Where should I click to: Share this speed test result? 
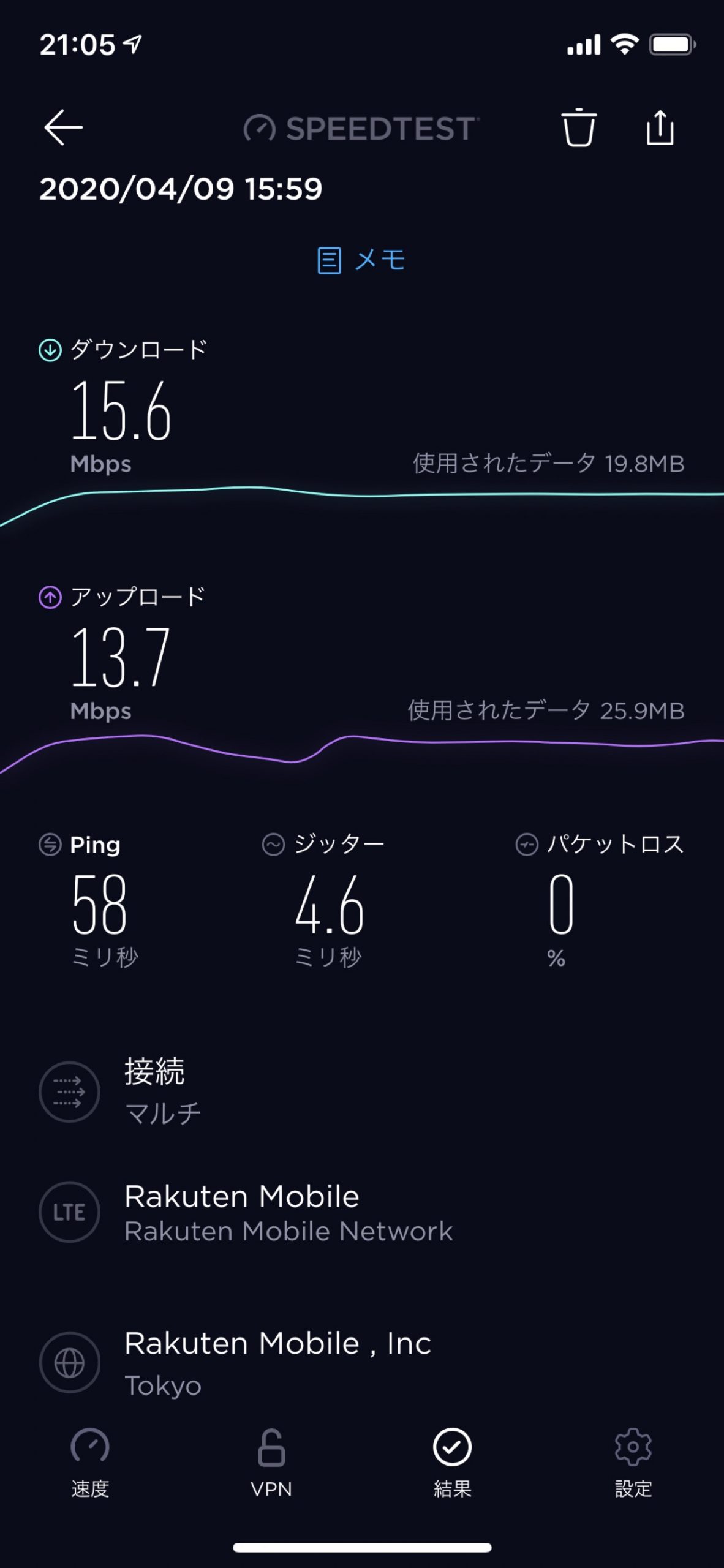660,127
